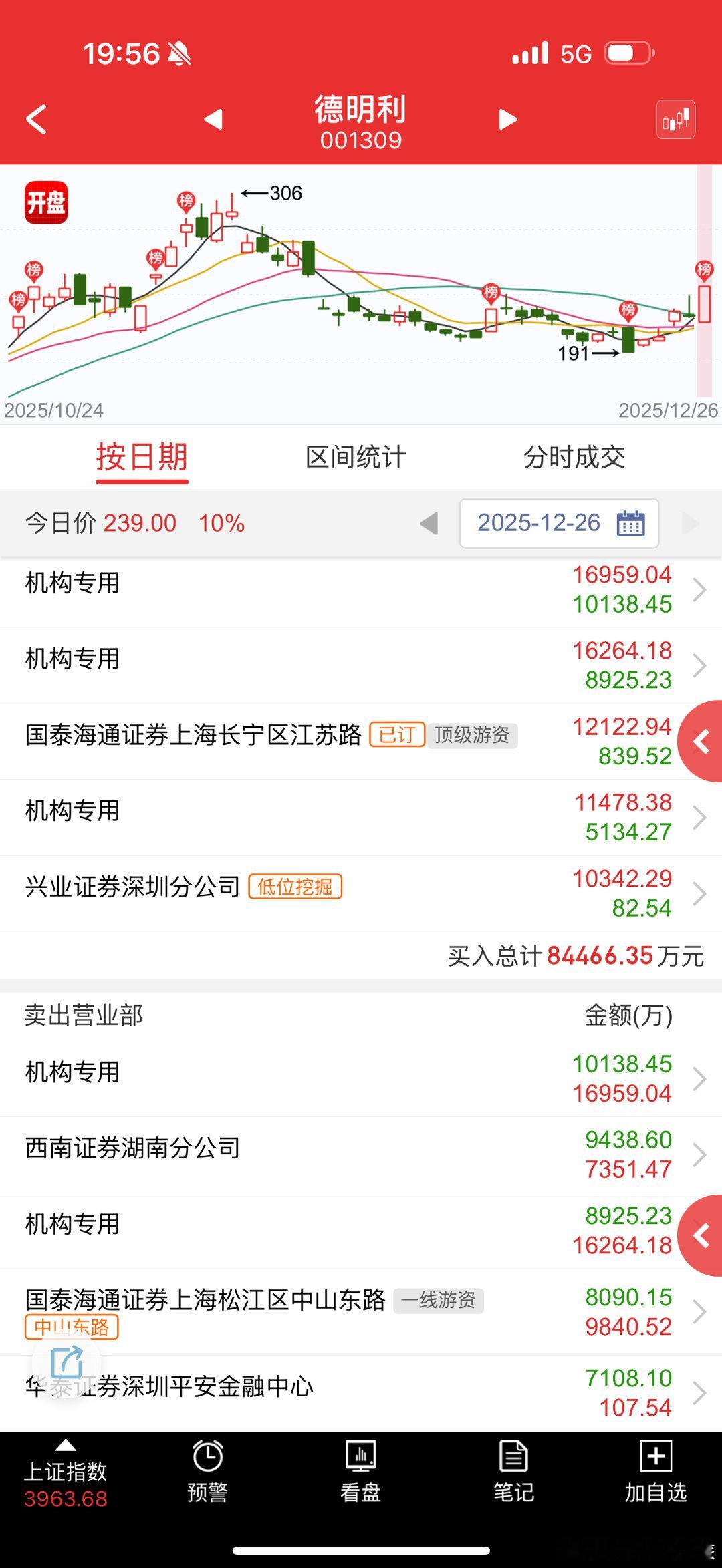The width and height of the screenshot is (722, 1568).
Task: Tap the 低位挖掘 label tag
Action: pyautogui.click(x=296, y=887)
